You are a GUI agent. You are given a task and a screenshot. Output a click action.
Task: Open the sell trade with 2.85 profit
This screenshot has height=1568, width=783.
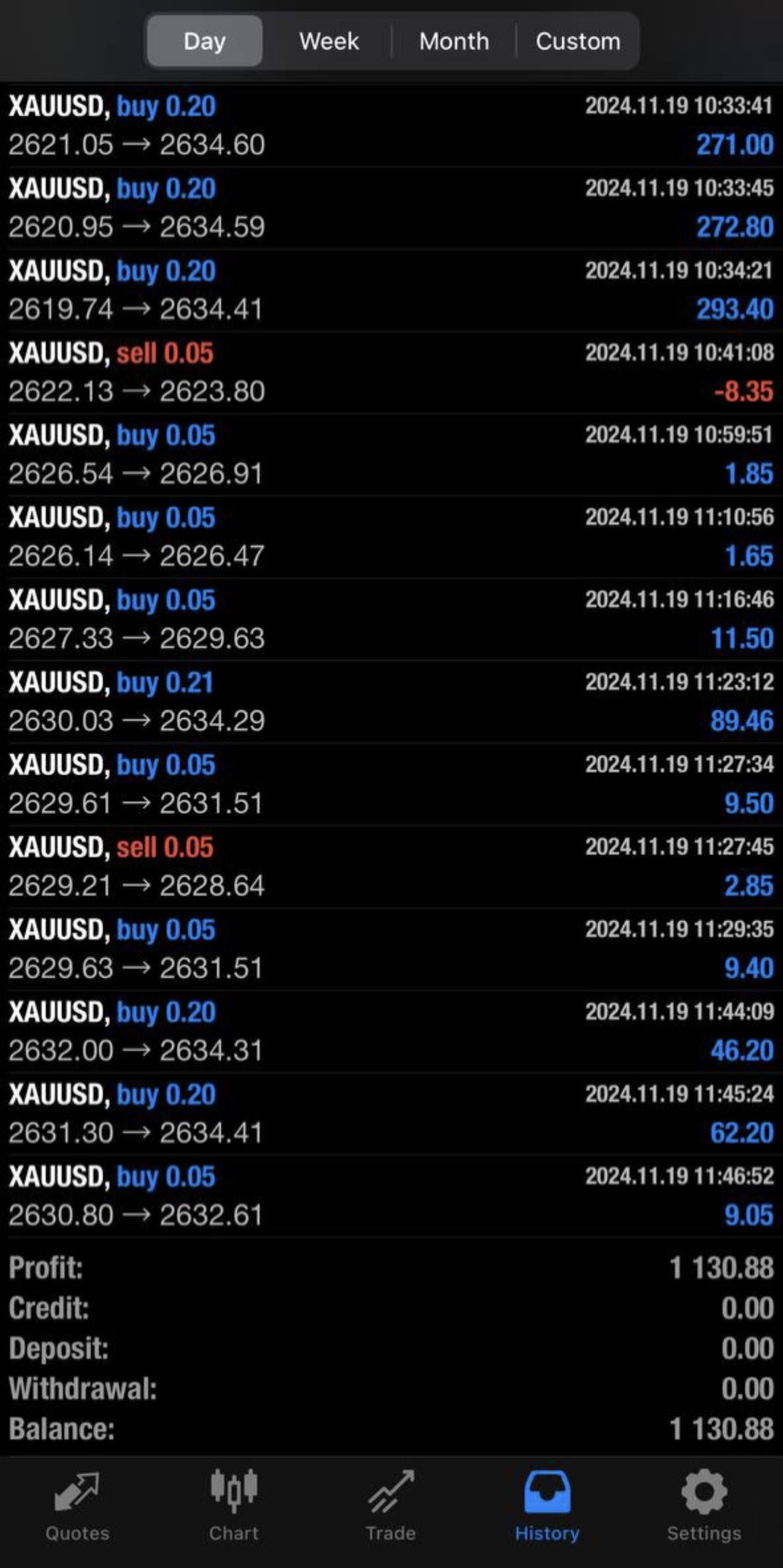click(x=391, y=866)
